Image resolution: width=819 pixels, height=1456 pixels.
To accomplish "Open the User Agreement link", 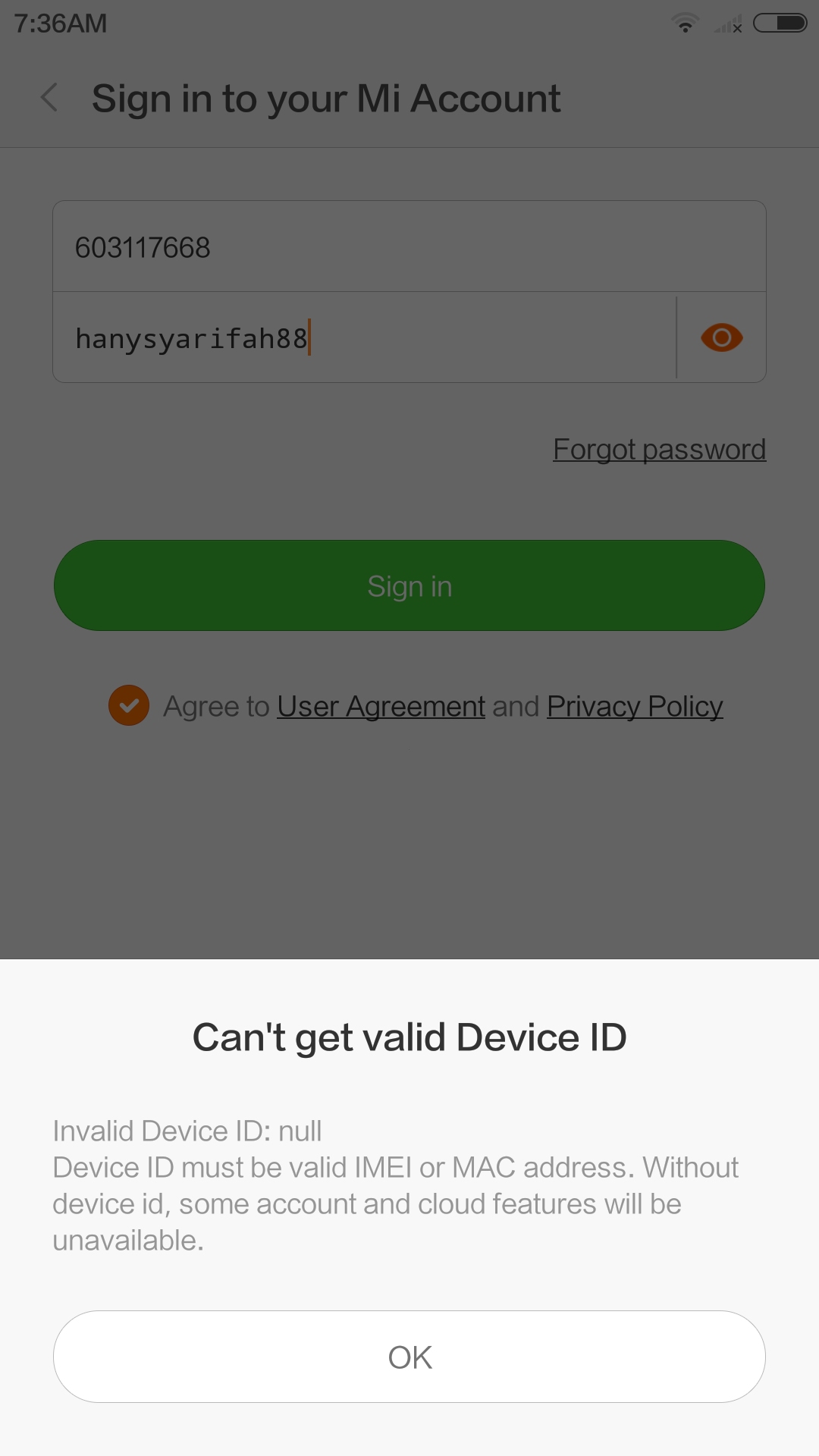I will [381, 707].
